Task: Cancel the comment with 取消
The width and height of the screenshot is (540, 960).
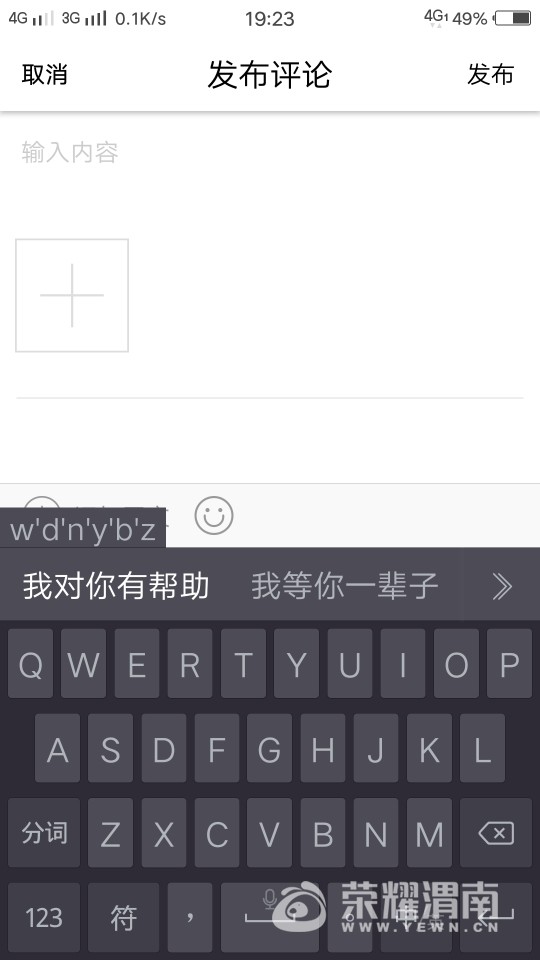Action: click(44, 75)
